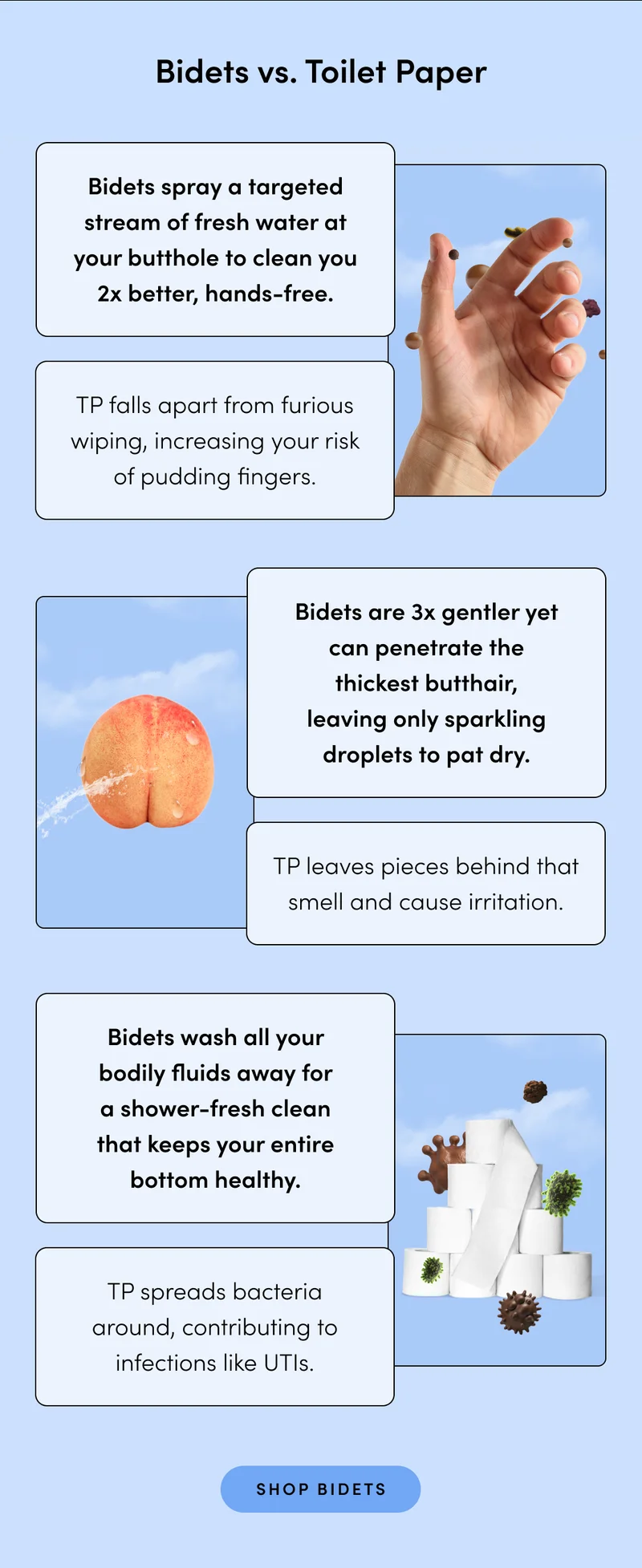Click the 'infections like UTIs' card
Image resolution: width=642 pixels, height=1568 pixels.
(215, 1327)
